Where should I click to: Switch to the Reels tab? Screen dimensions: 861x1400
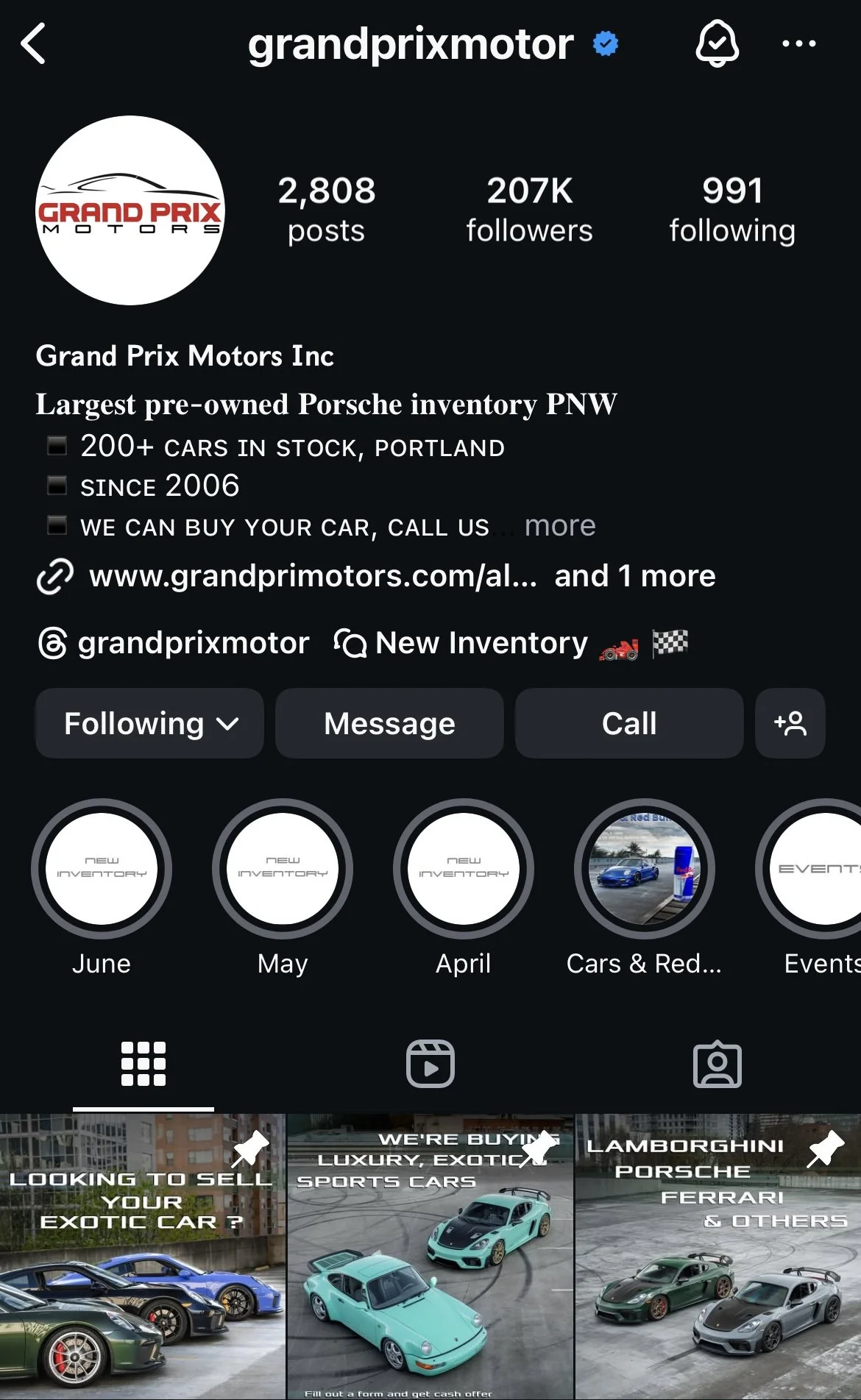tap(431, 1064)
